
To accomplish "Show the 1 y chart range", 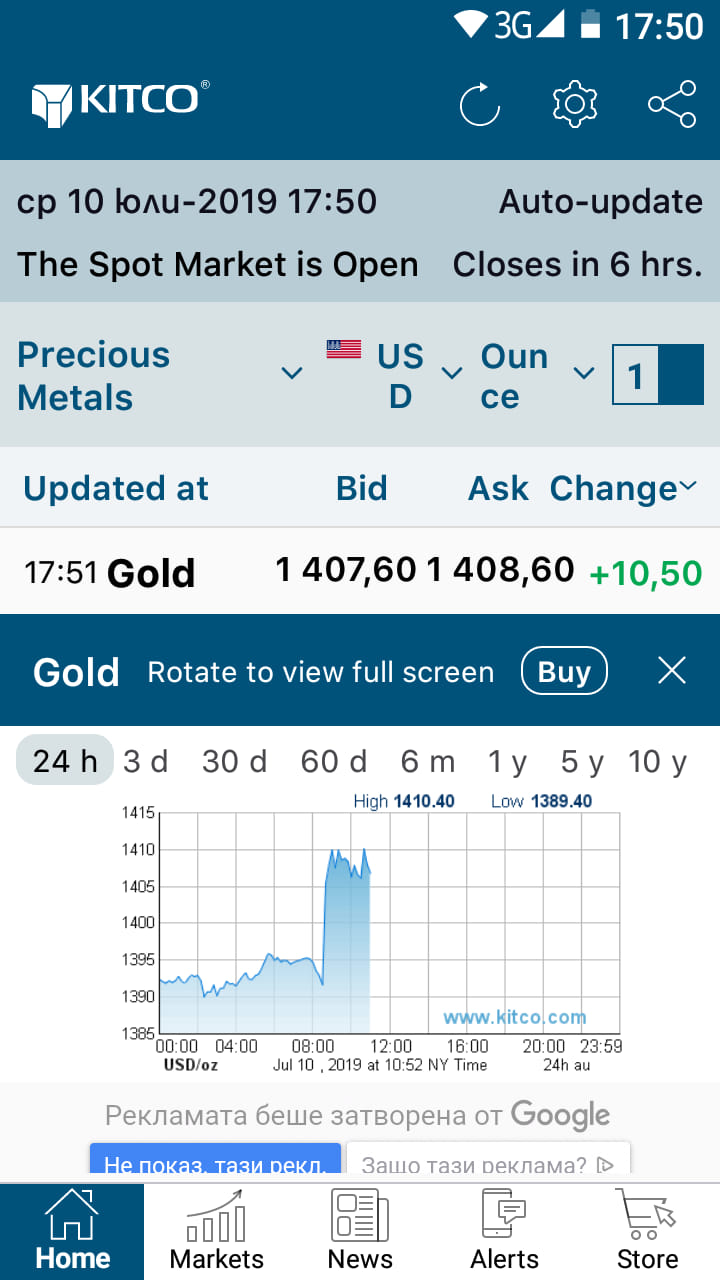I will (x=507, y=762).
